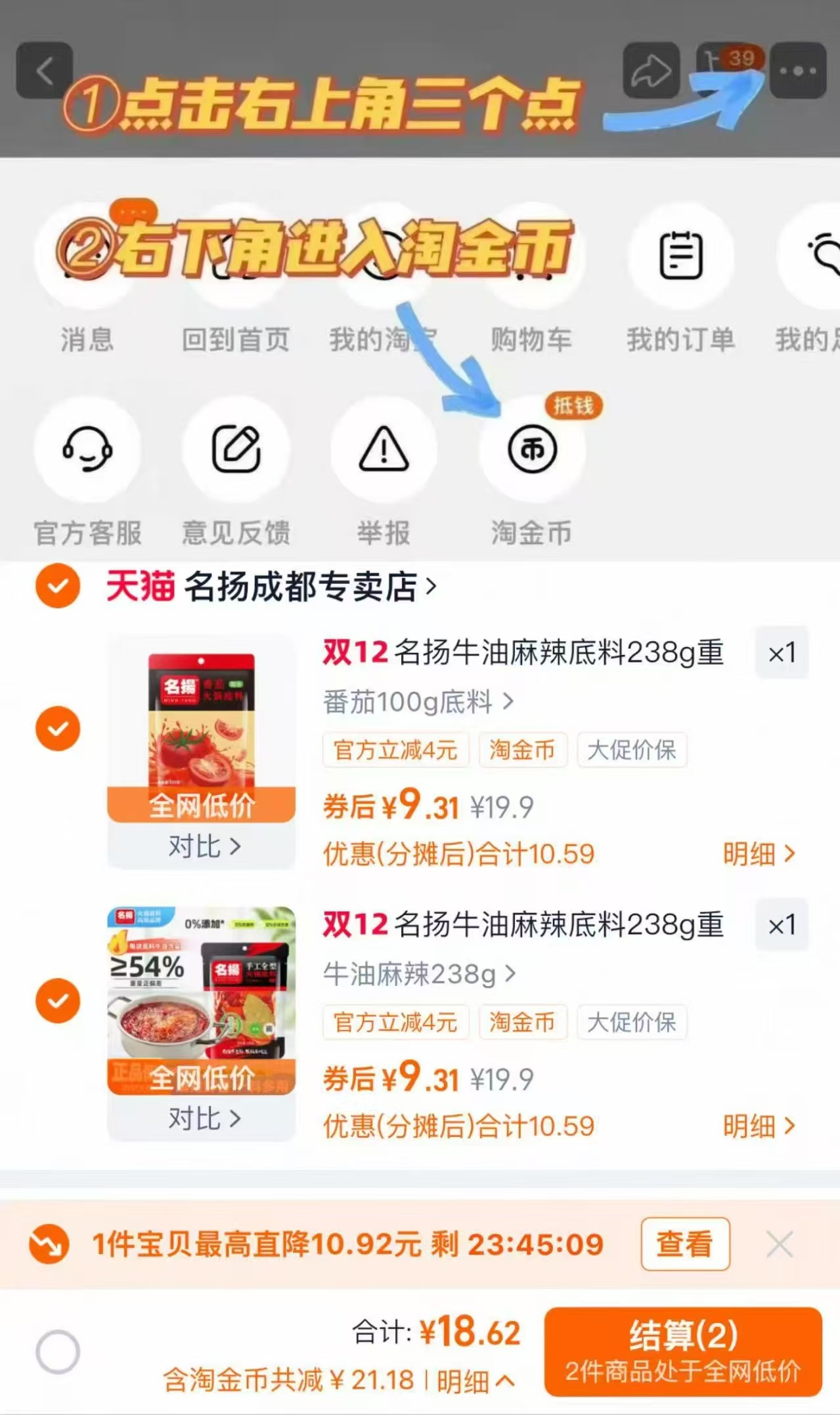Open the 淘金币 (Tao gold coin) icon
The width and height of the screenshot is (840, 1415).
coord(533,449)
